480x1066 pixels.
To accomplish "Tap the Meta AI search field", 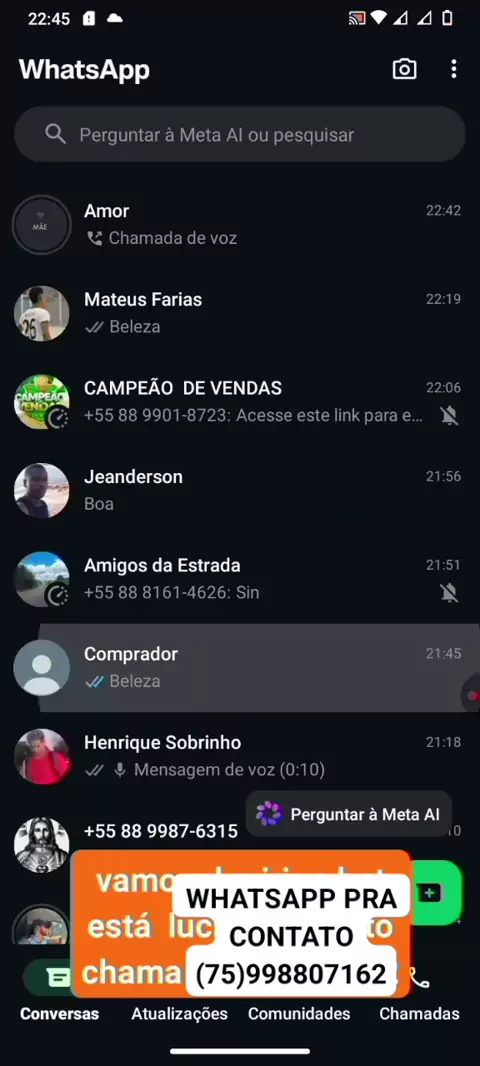I will point(239,135).
